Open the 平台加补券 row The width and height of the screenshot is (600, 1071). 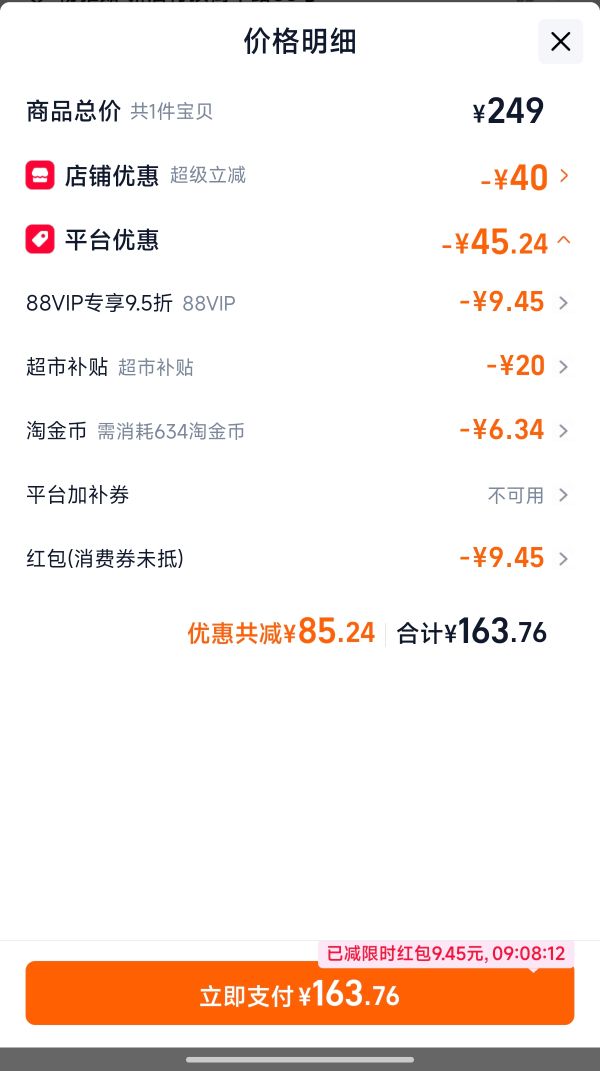tap(299, 495)
